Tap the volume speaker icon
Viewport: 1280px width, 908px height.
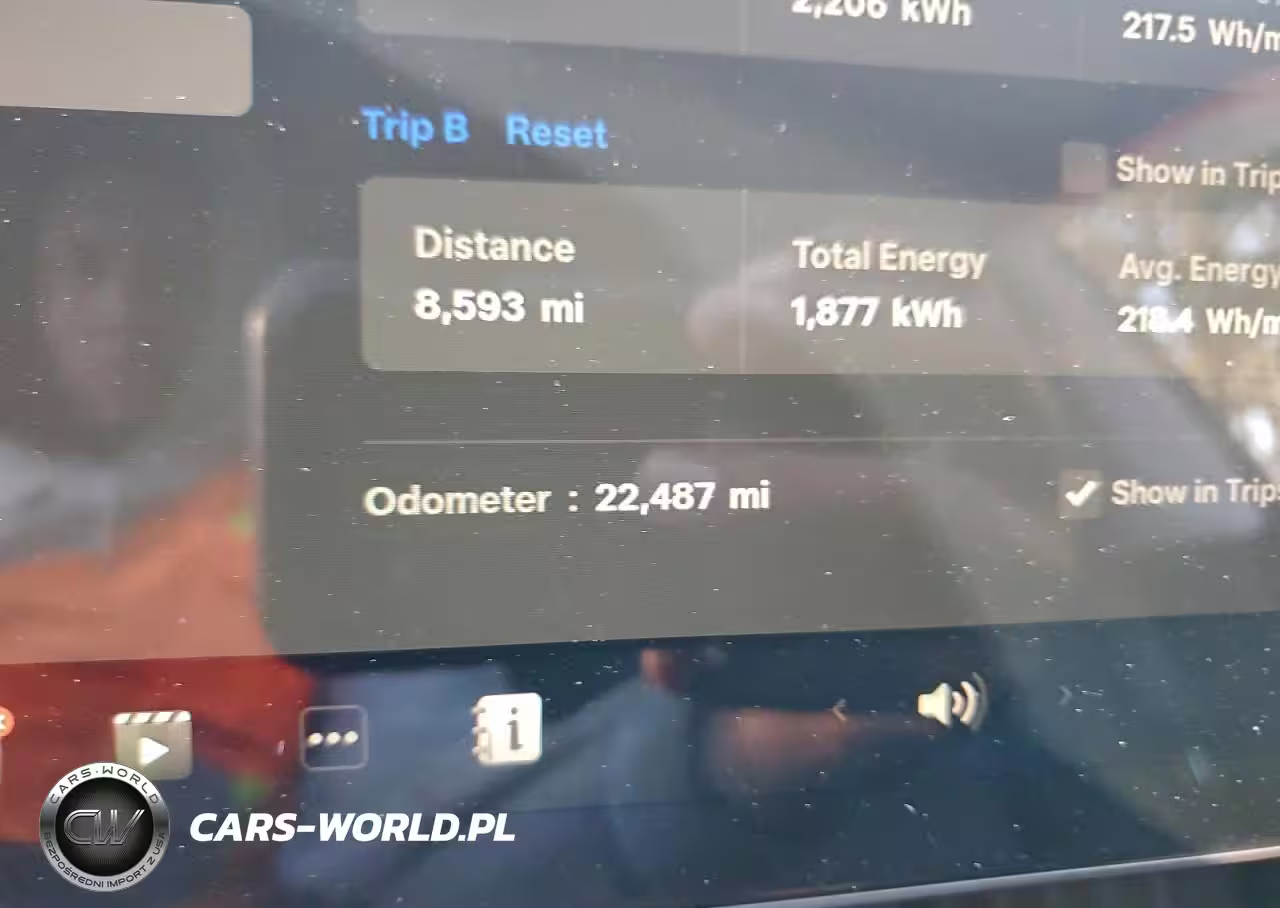pyautogui.click(x=951, y=703)
